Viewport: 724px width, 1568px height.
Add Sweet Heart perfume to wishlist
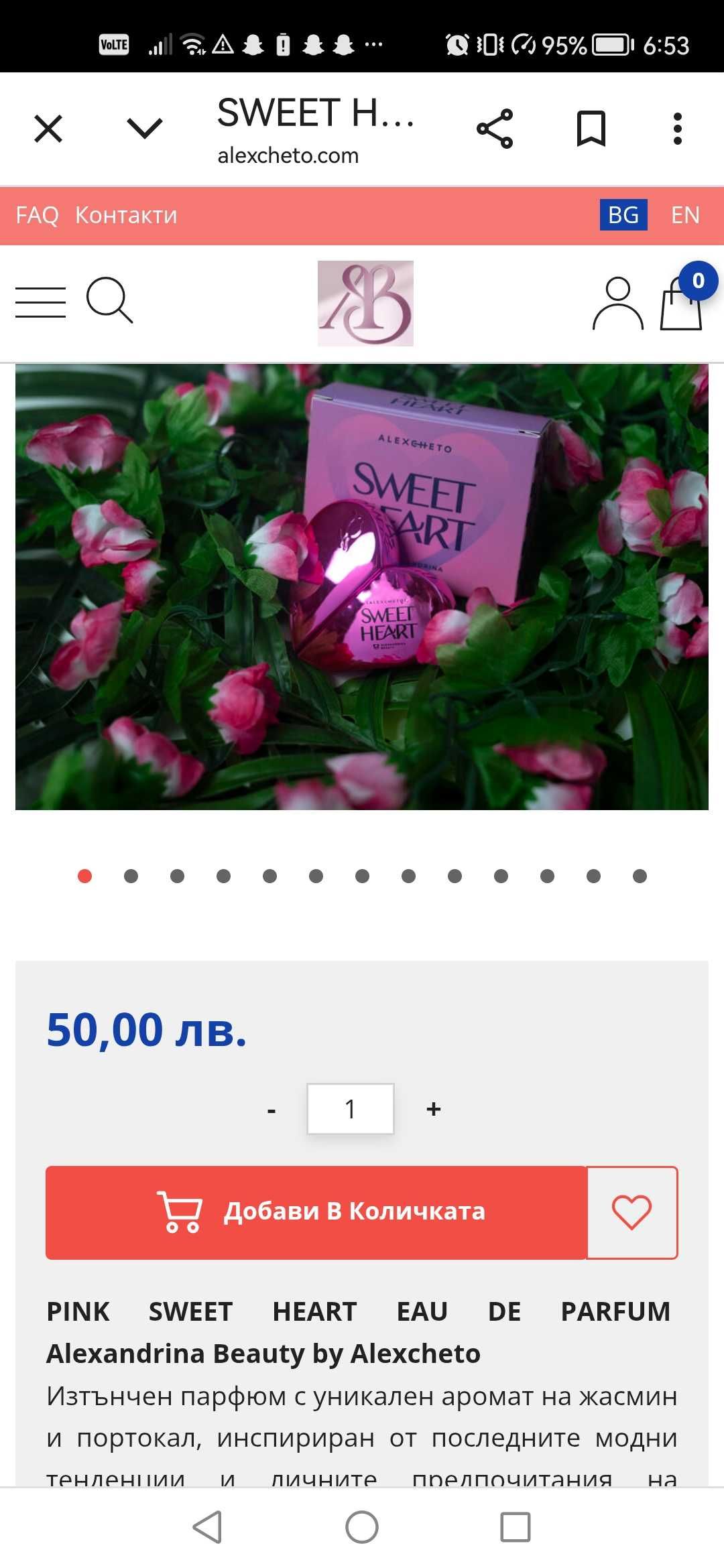click(631, 1212)
